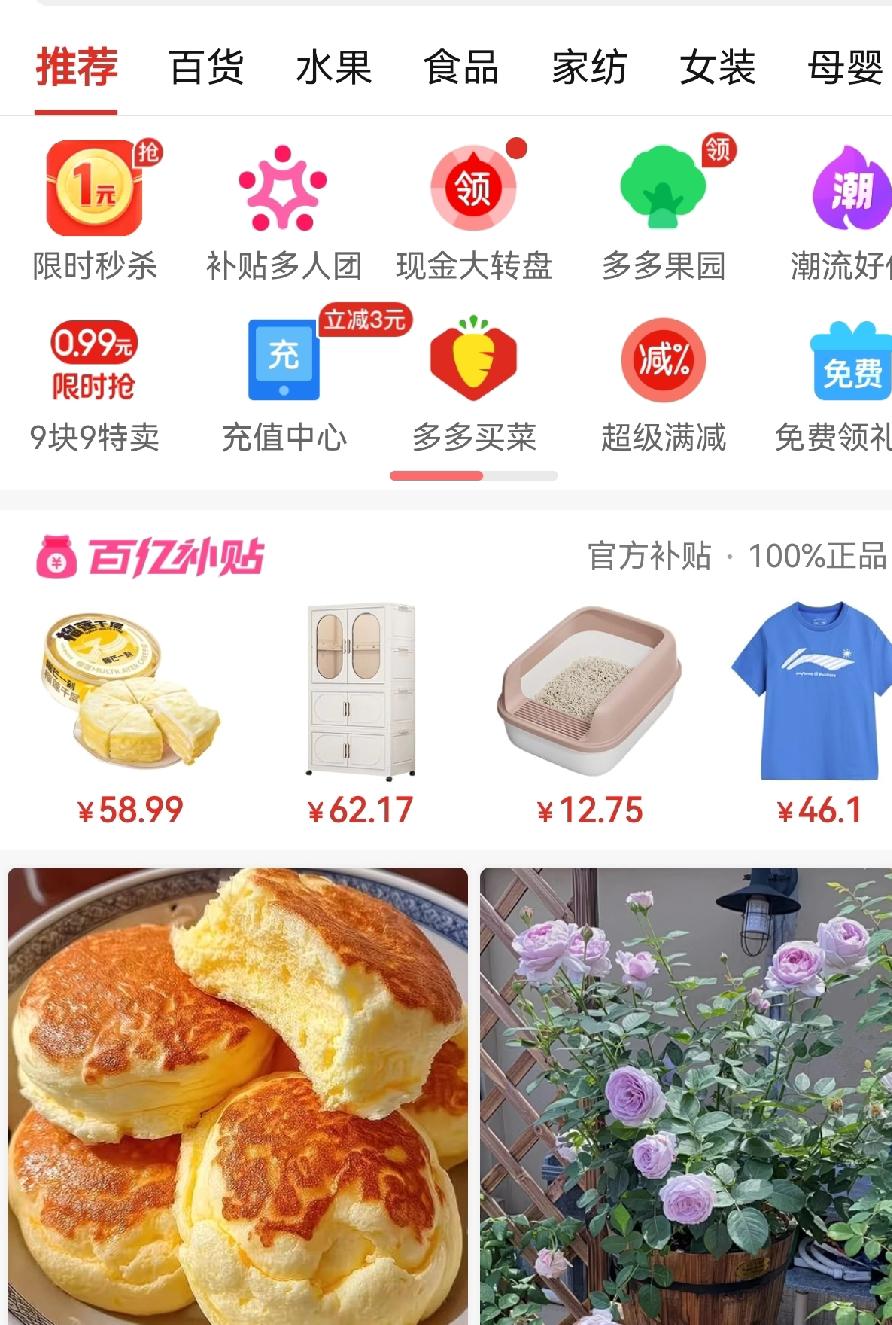Switch to the 百货 tab
The width and height of the screenshot is (892, 1325).
click(x=202, y=68)
